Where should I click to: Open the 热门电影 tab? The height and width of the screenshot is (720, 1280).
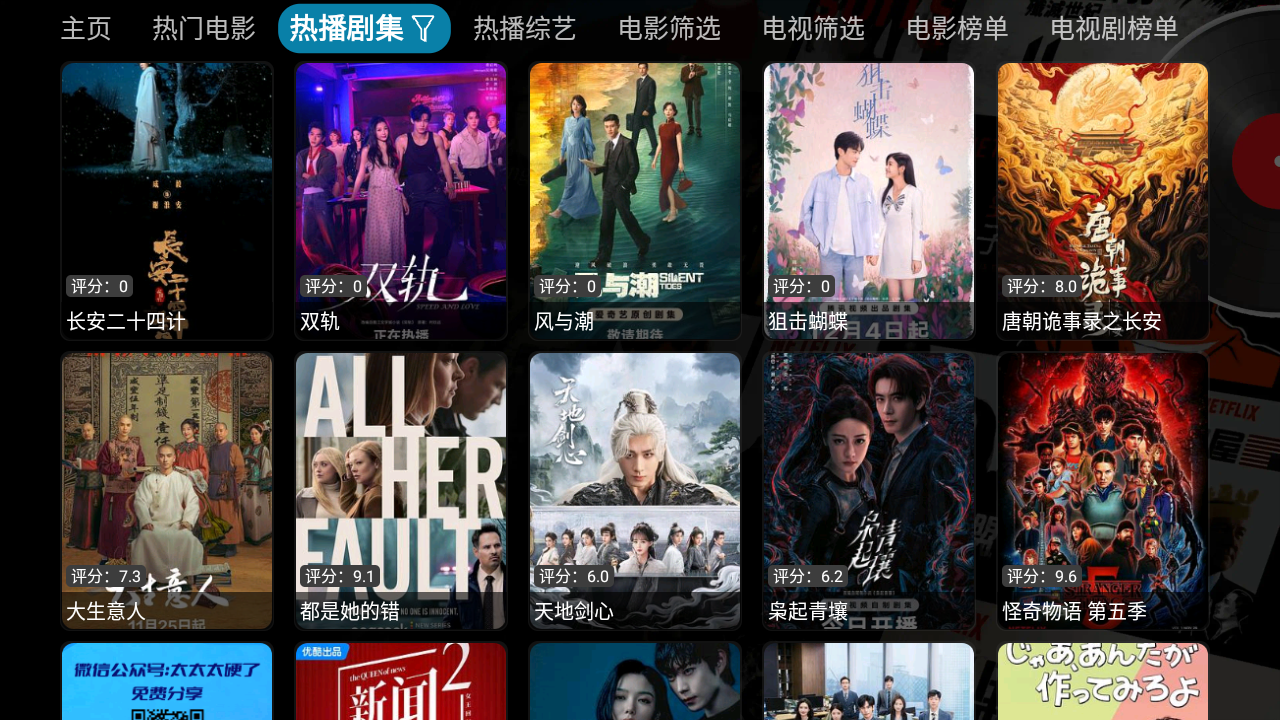point(204,29)
